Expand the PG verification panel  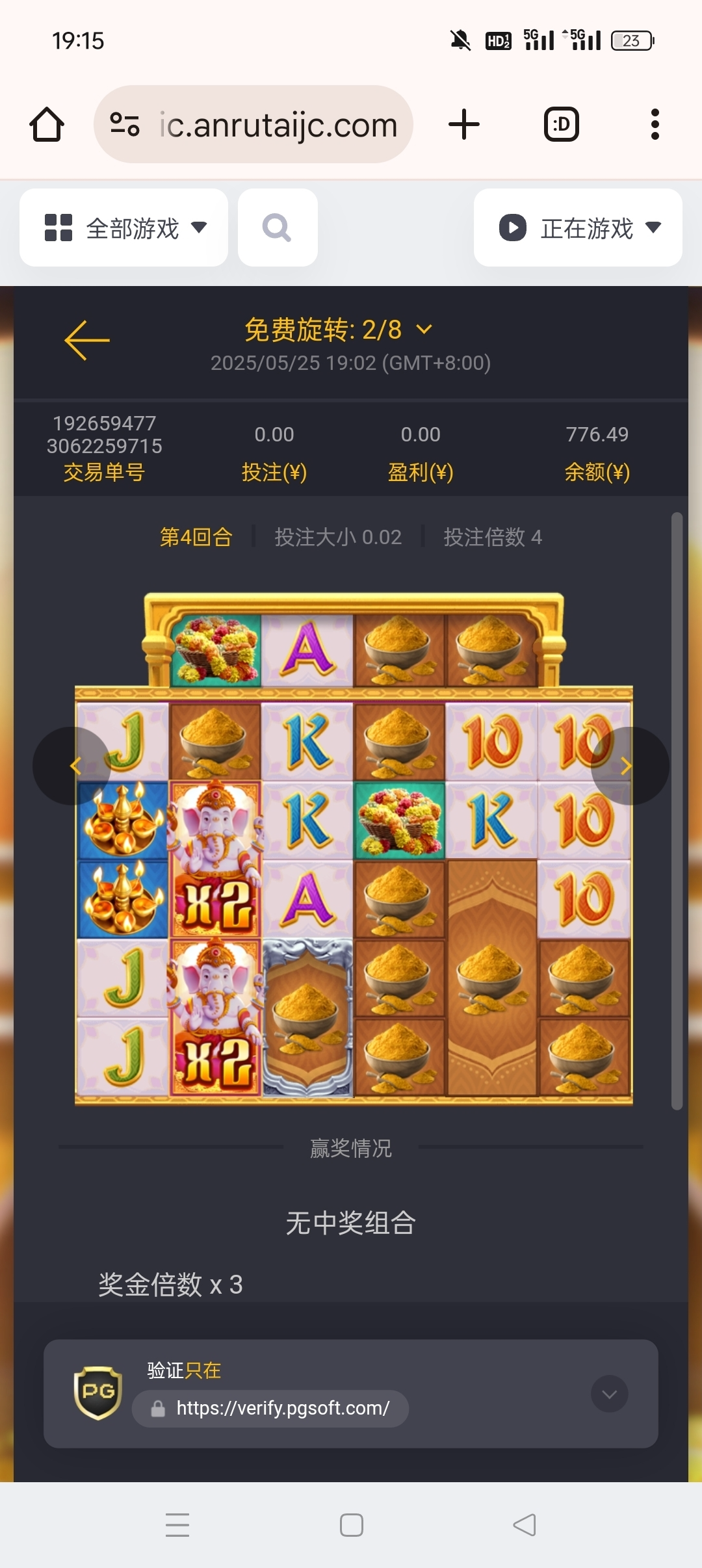pos(609,1393)
